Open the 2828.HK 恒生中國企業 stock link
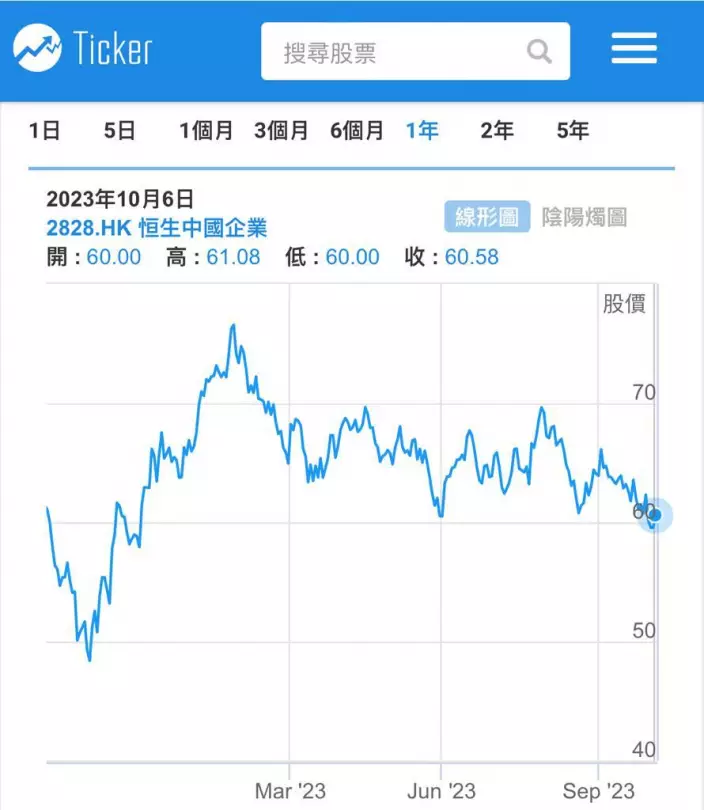Viewport: 704px width, 810px height. click(157, 227)
